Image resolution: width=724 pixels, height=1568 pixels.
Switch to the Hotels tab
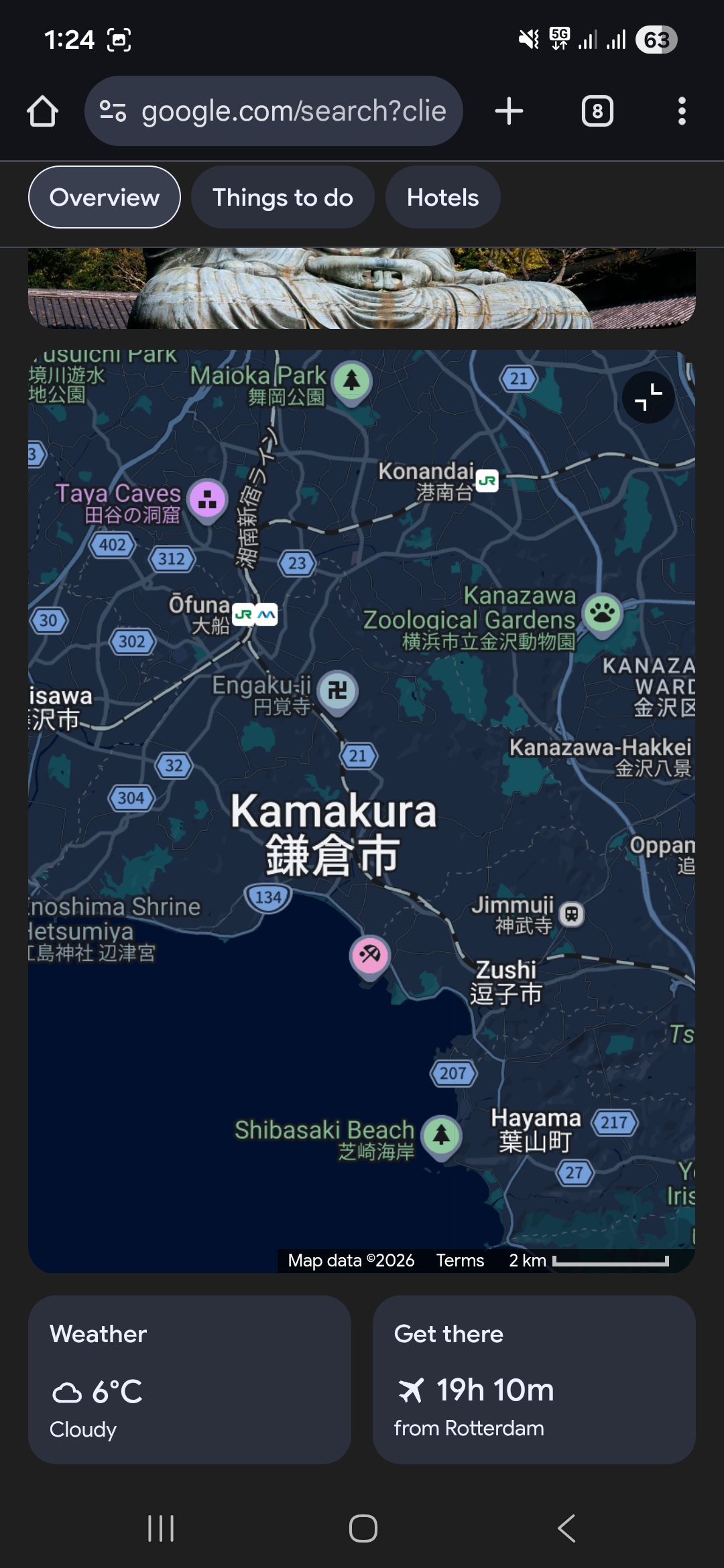click(442, 198)
